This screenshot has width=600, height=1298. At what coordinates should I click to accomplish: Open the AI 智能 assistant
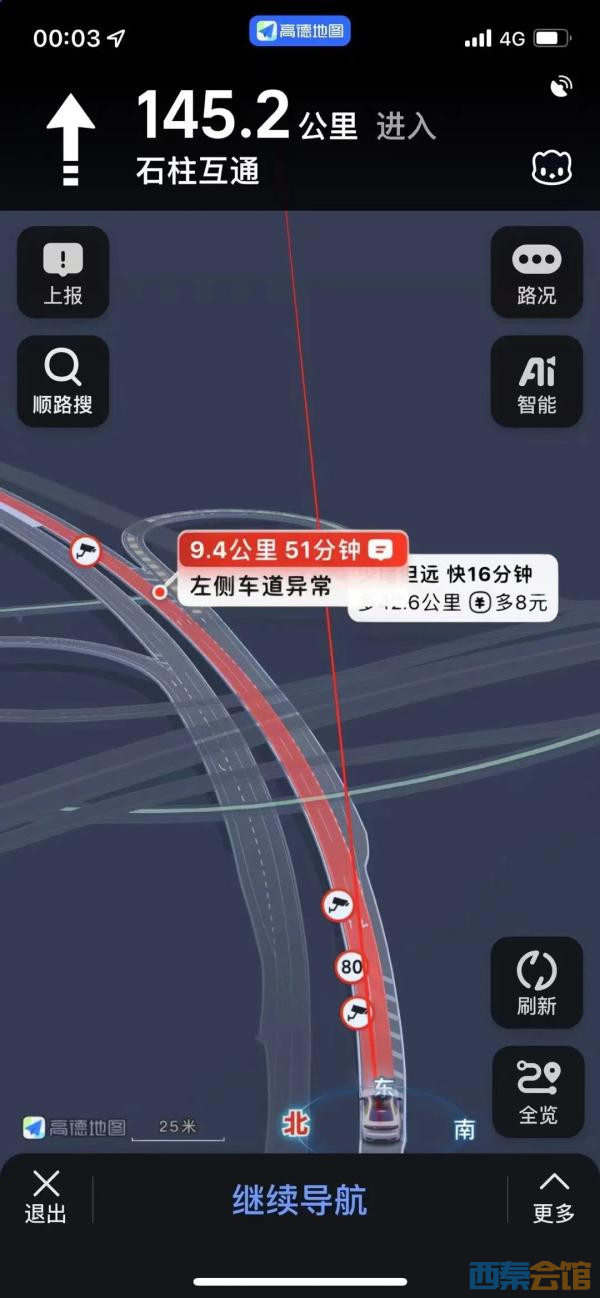(536, 381)
